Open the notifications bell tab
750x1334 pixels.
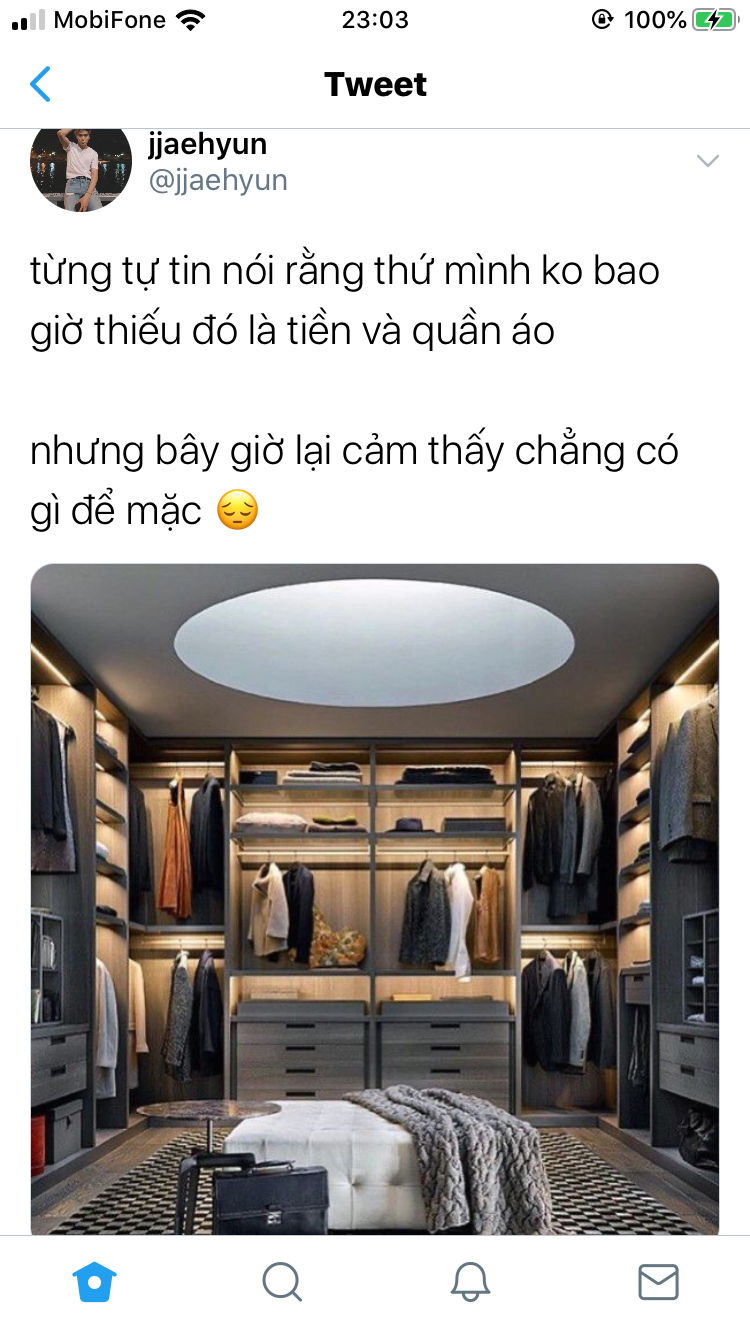(470, 1280)
